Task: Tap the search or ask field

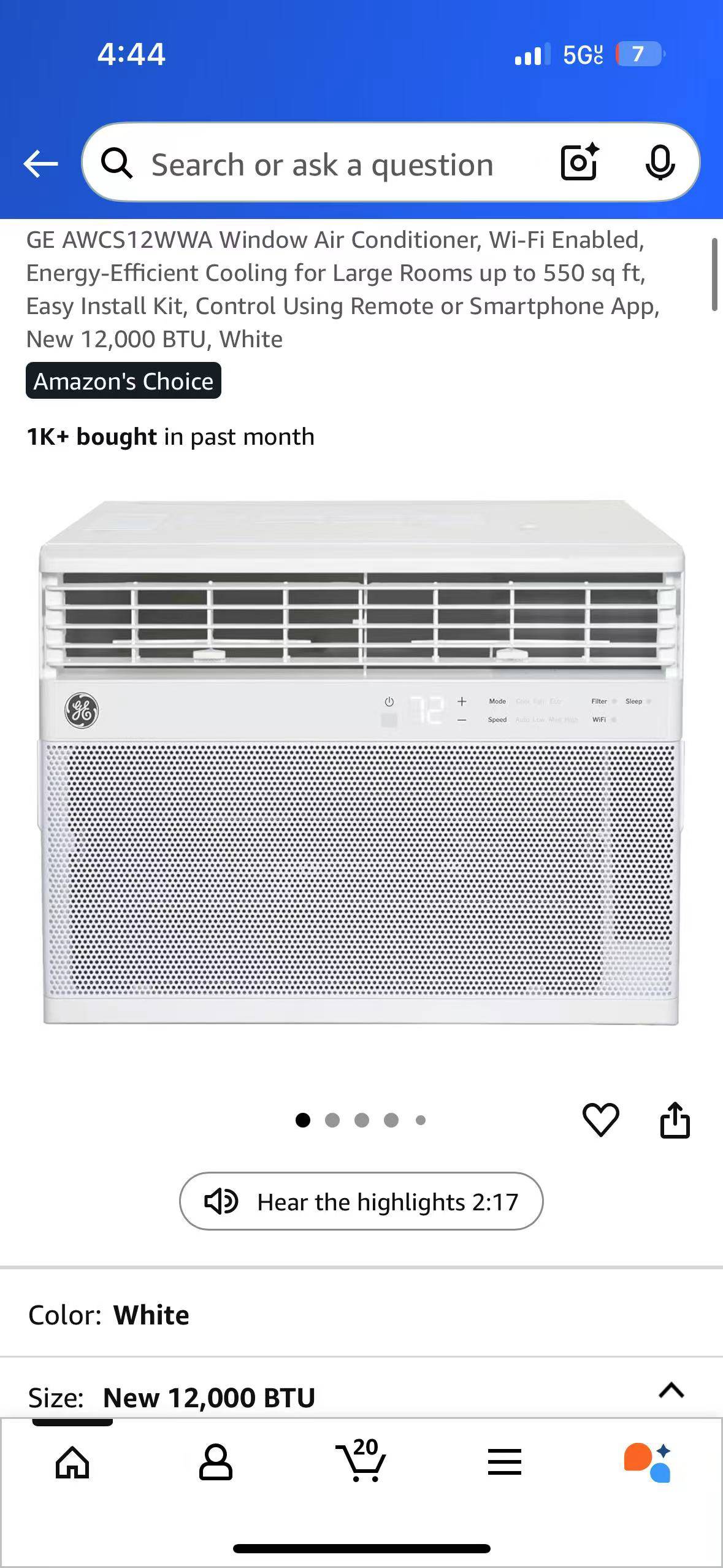Action: click(322, 164)
